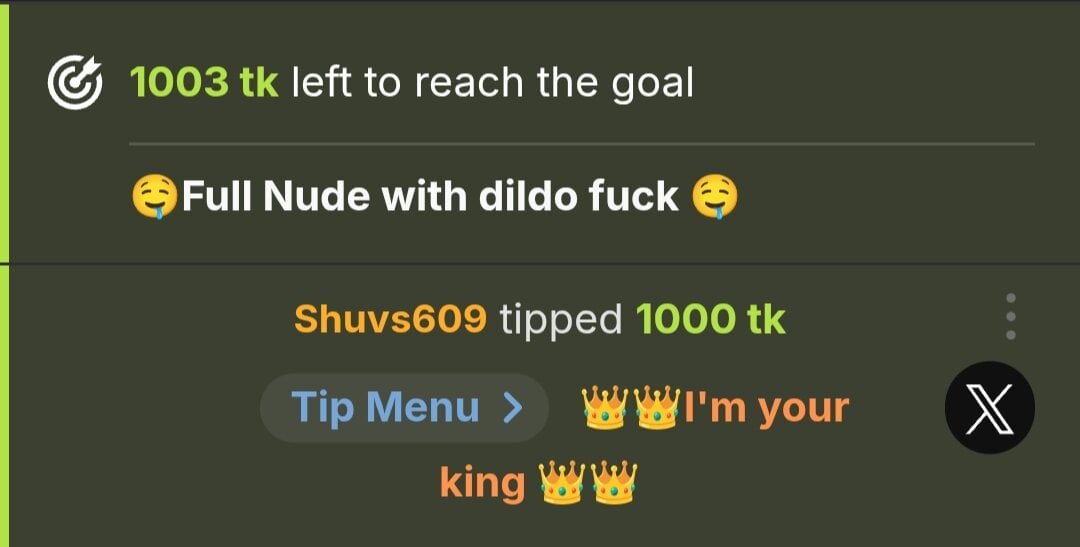This screenshot has height=547, width=1080.
Task: Tap the X share button
Action: pos(989,408)
